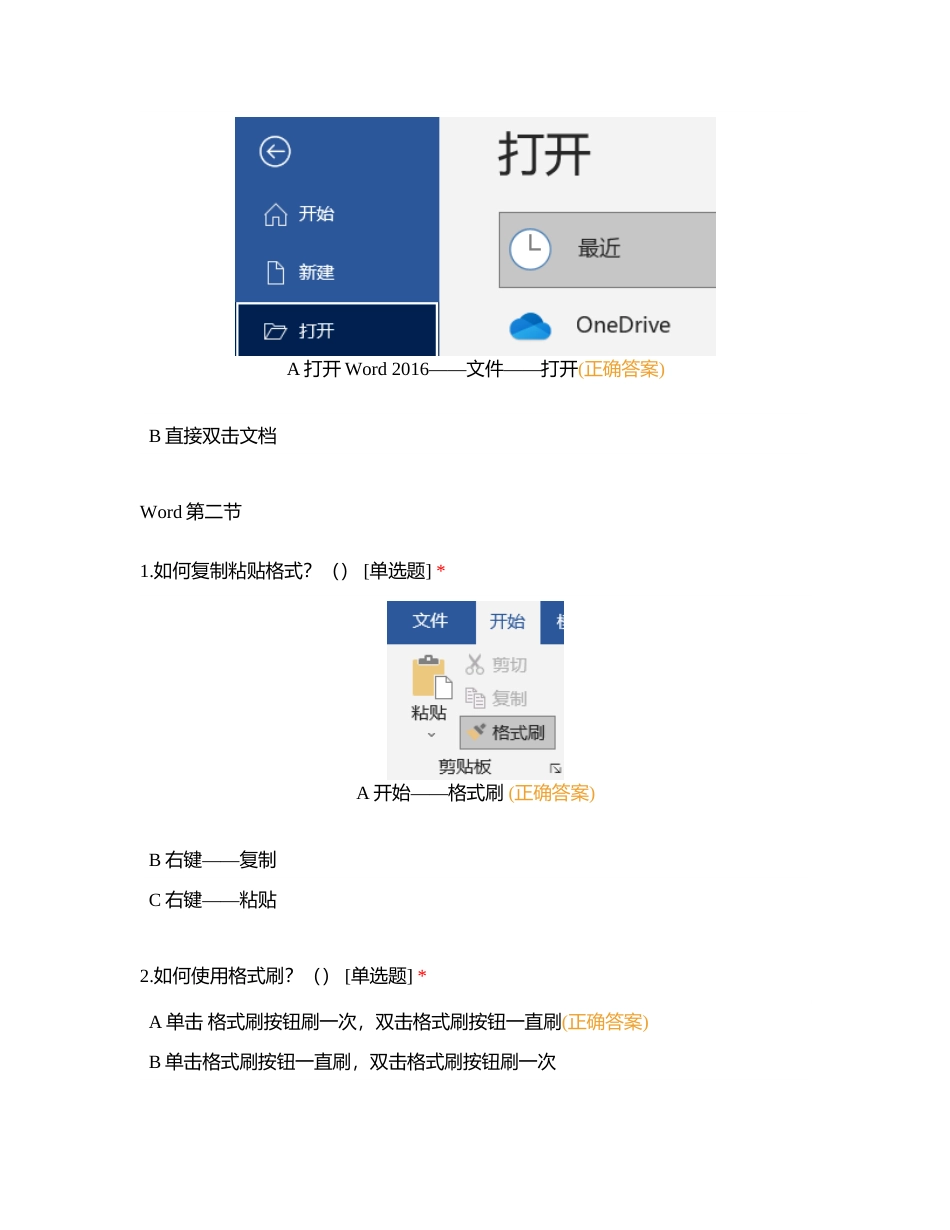The height and width of the screenshot is (1230, 950).
Task: Click the partially visible ribbon tab after 开始
Action: pyautogui.click(x=558, y=622)
